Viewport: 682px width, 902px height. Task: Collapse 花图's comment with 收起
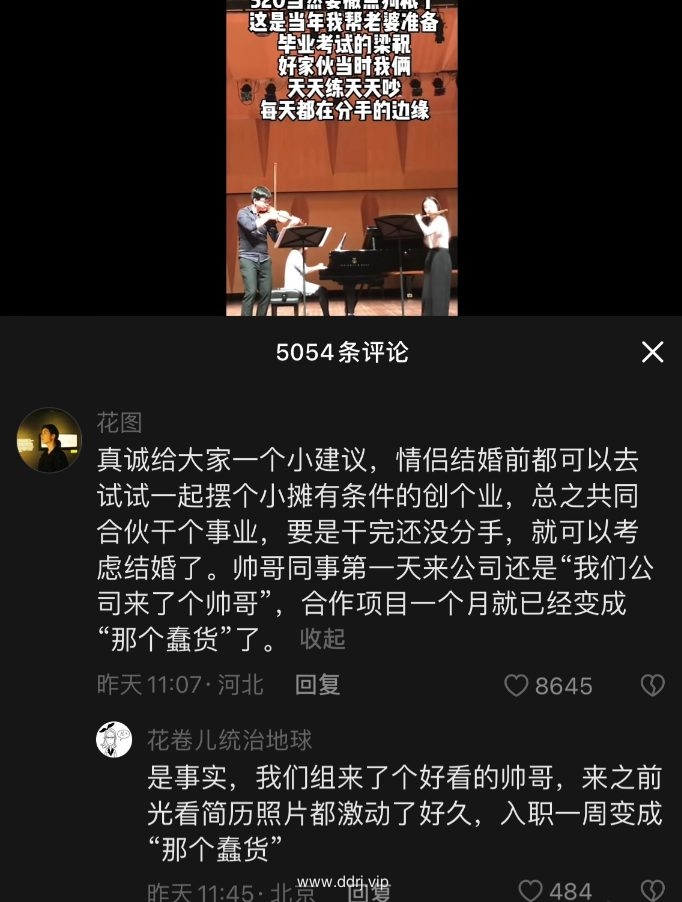click(x=322, y=639)
